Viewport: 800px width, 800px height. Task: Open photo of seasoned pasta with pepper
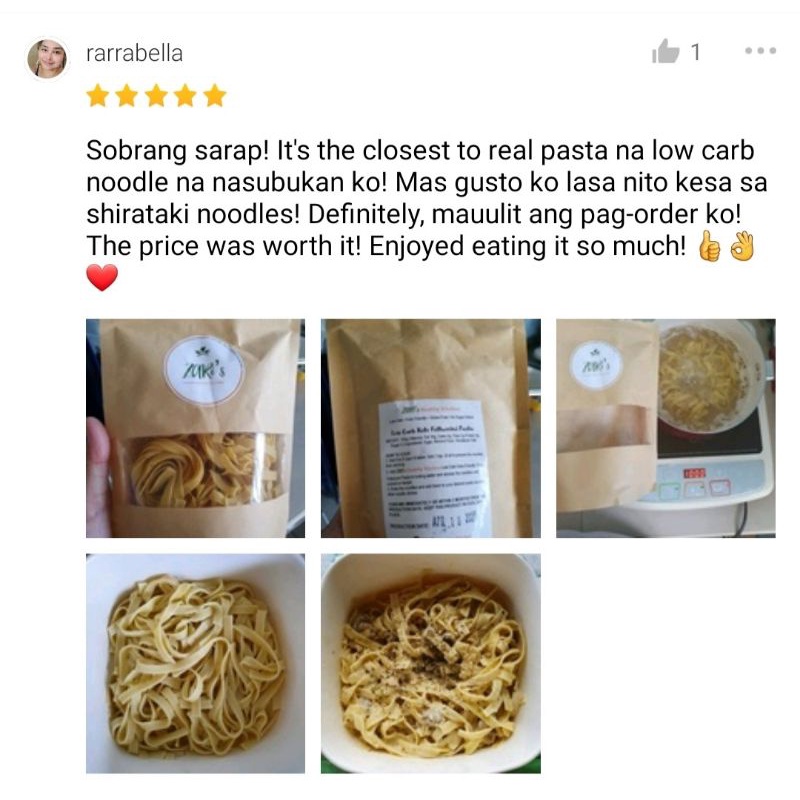click(x=431, y=663)
